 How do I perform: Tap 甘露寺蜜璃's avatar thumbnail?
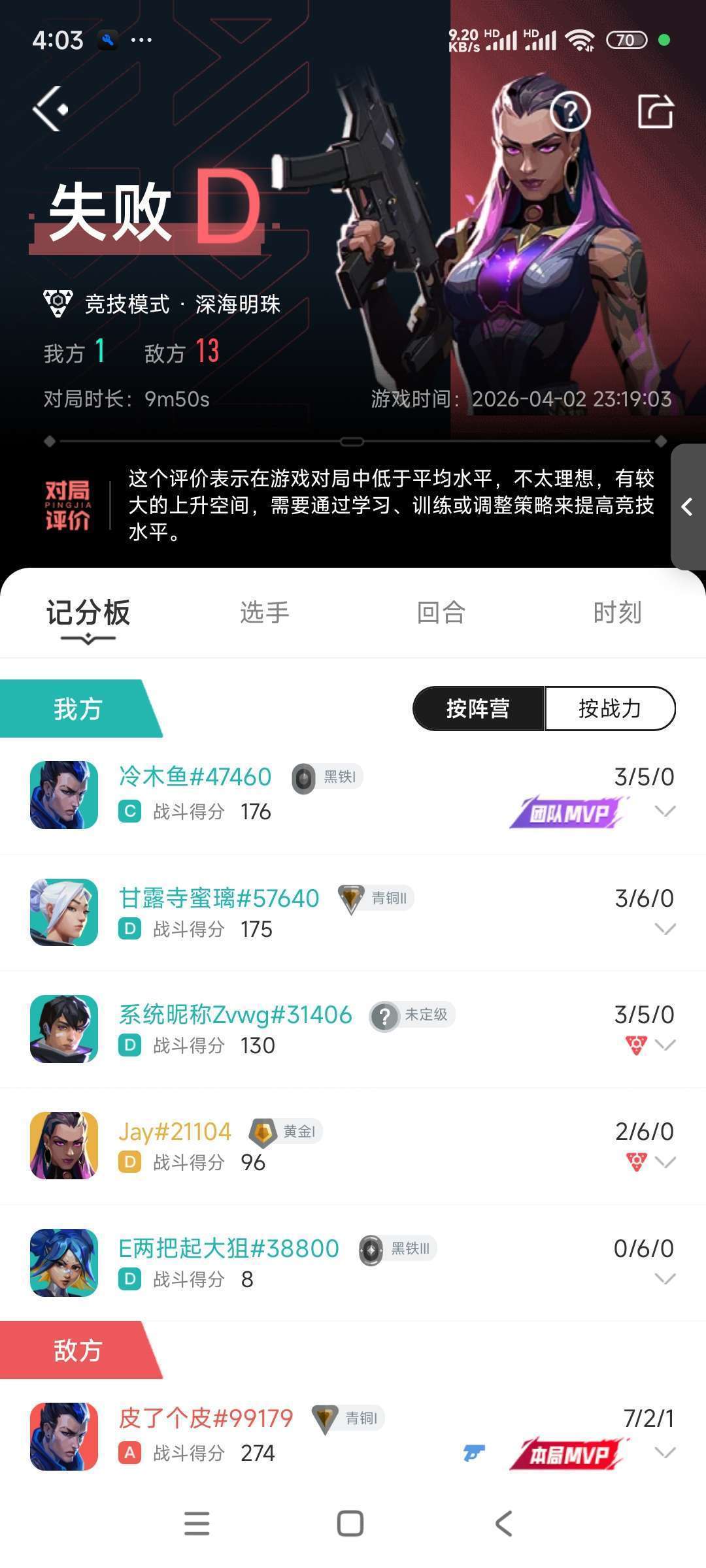coord(63,913)
